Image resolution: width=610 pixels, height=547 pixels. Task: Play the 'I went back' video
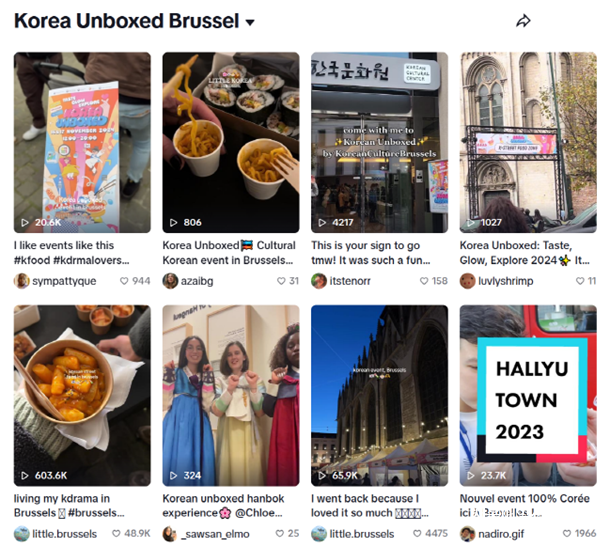[379, 395]
